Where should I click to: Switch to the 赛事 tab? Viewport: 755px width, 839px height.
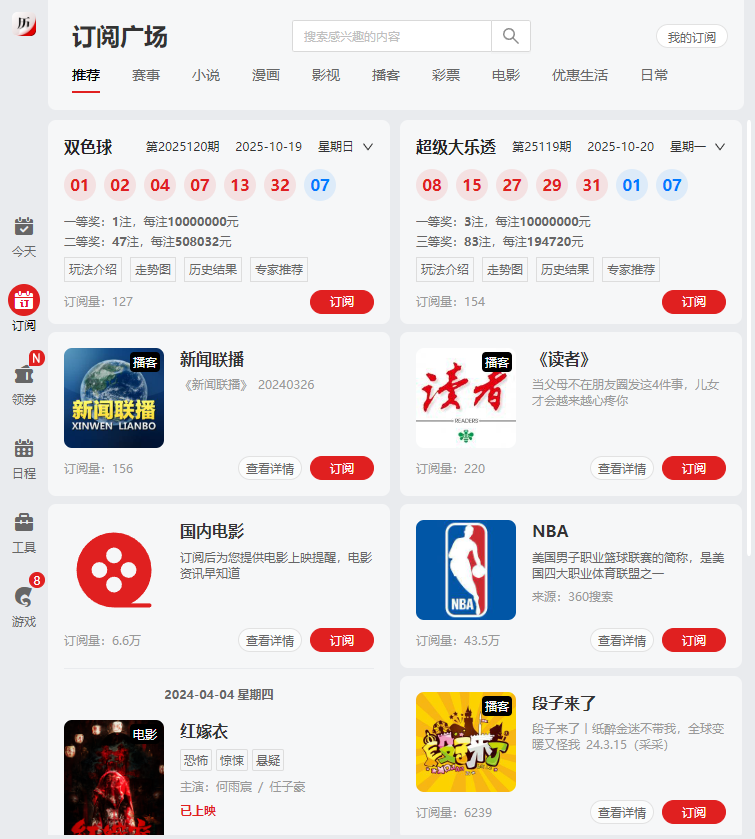[x=146, y=75]
